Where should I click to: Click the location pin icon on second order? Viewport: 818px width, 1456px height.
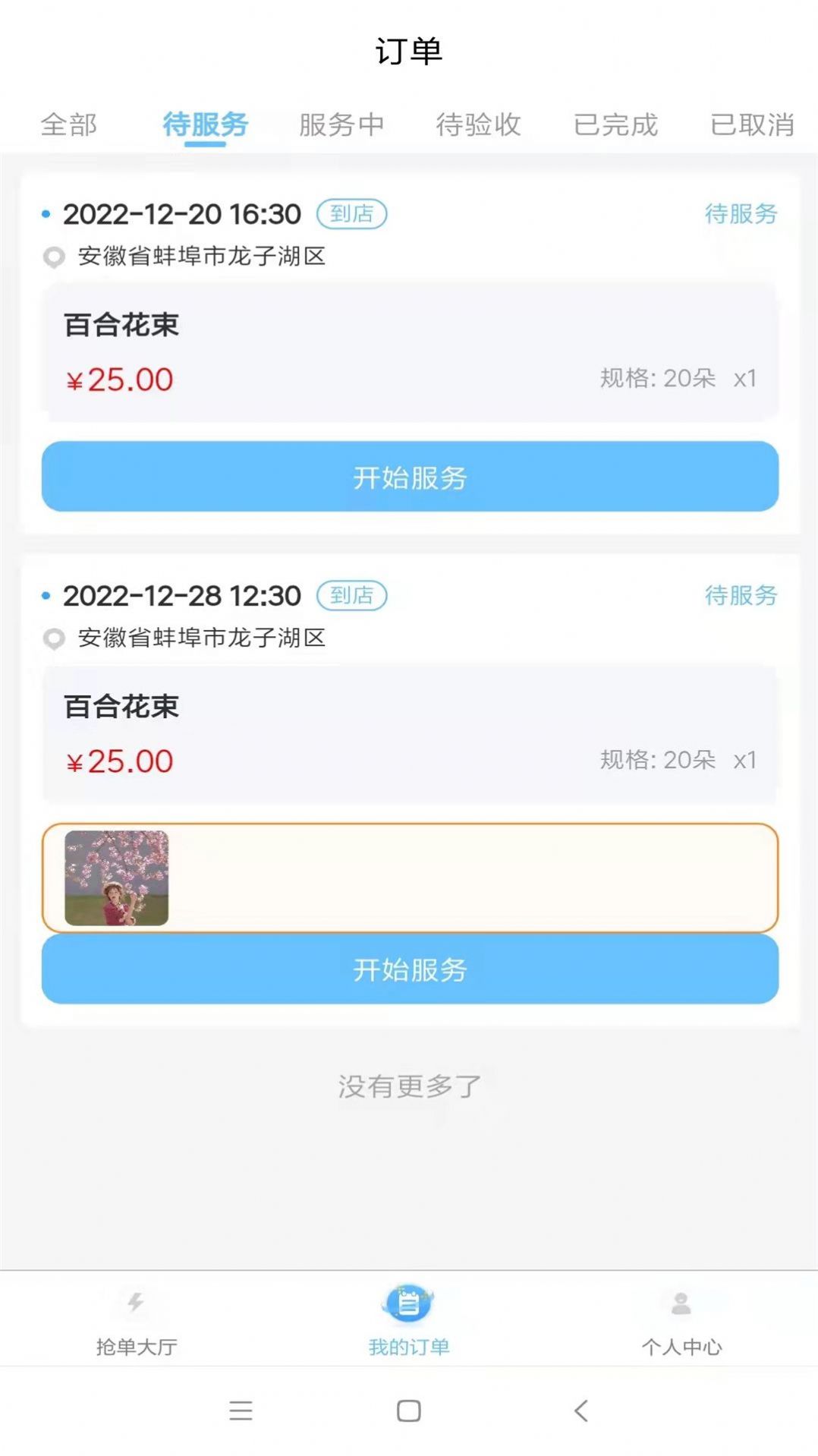[x=52, y=638]
